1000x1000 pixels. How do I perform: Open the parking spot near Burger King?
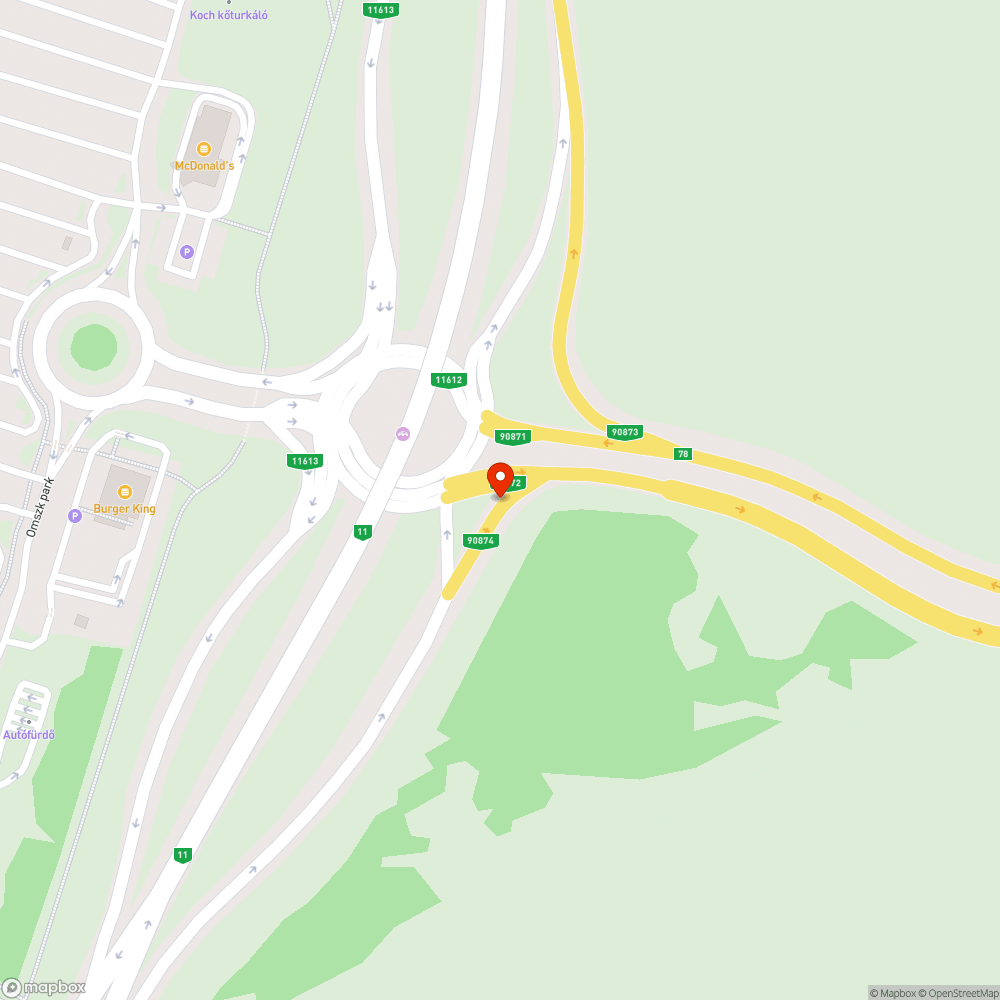pos(74,516)
